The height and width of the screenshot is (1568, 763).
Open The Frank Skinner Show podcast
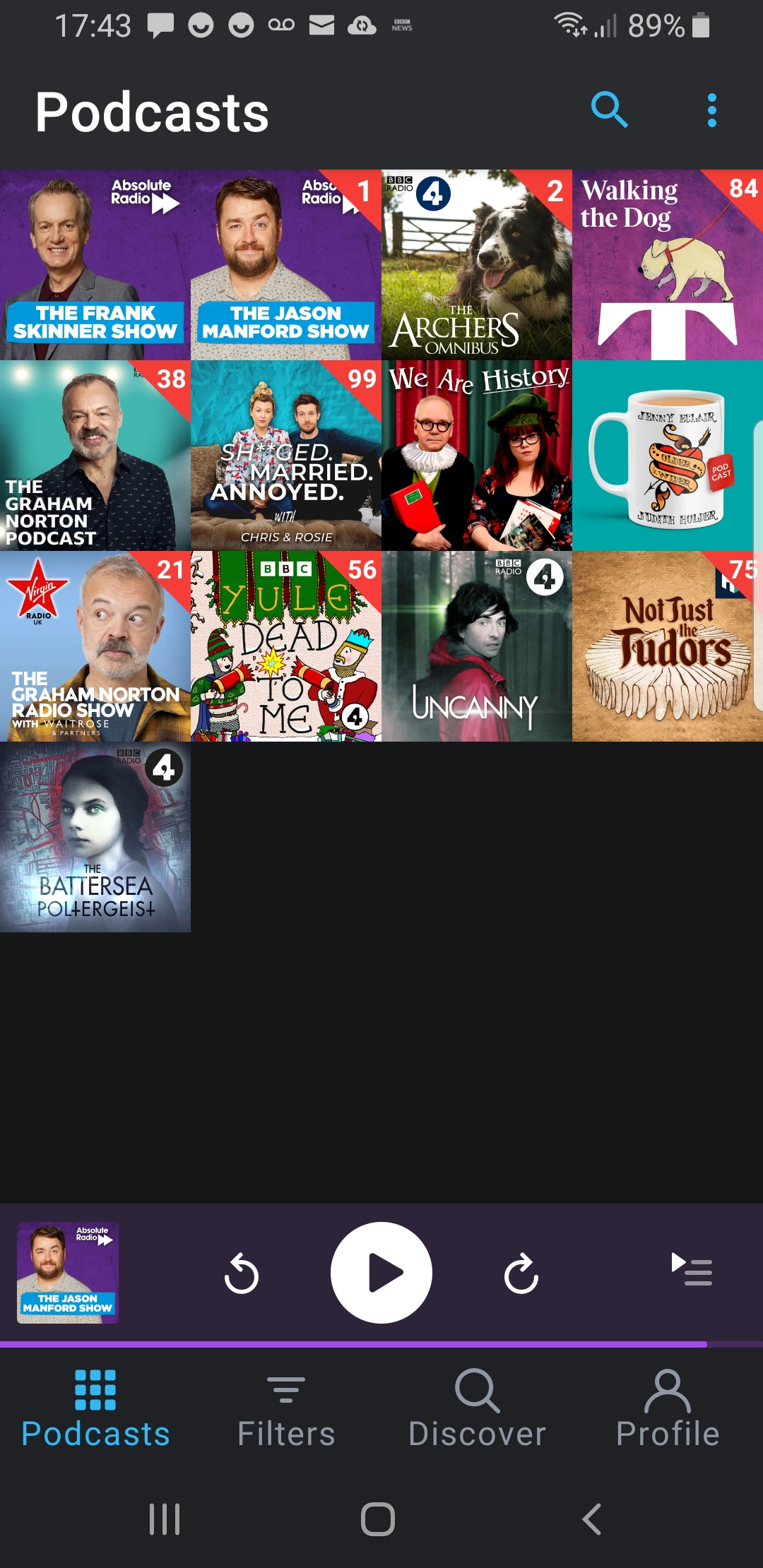(95, 265)
